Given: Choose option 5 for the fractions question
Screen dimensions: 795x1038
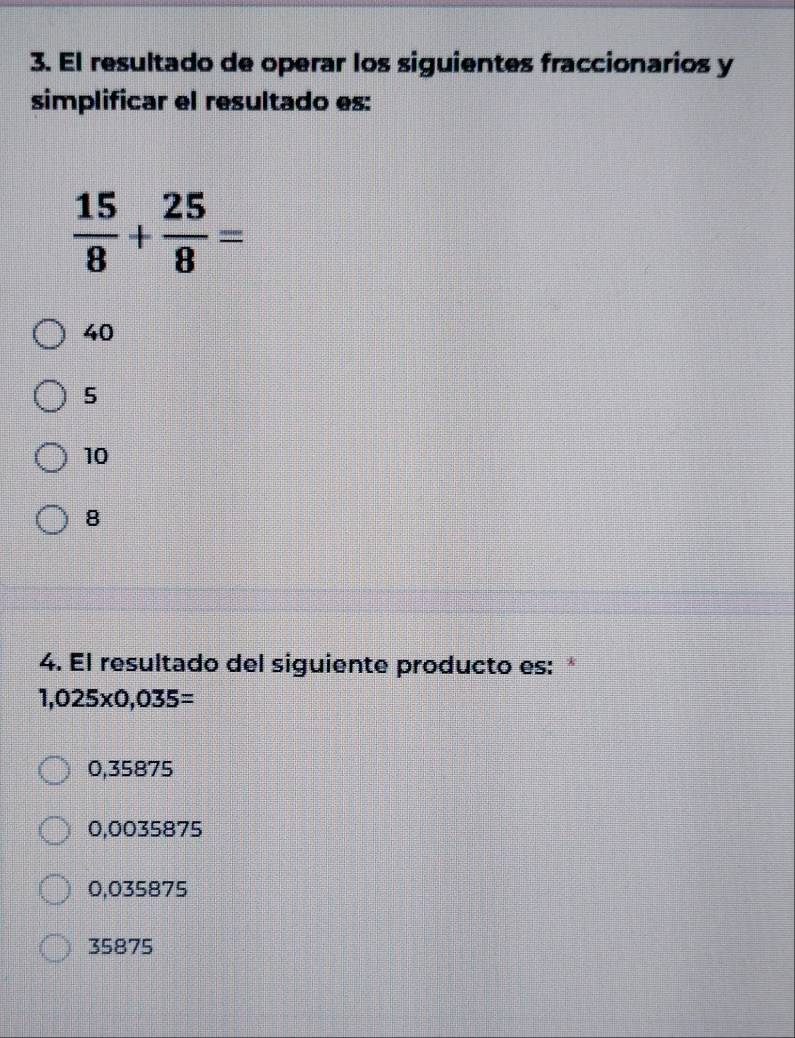Looking at the screenshot, I should point(51,396).
